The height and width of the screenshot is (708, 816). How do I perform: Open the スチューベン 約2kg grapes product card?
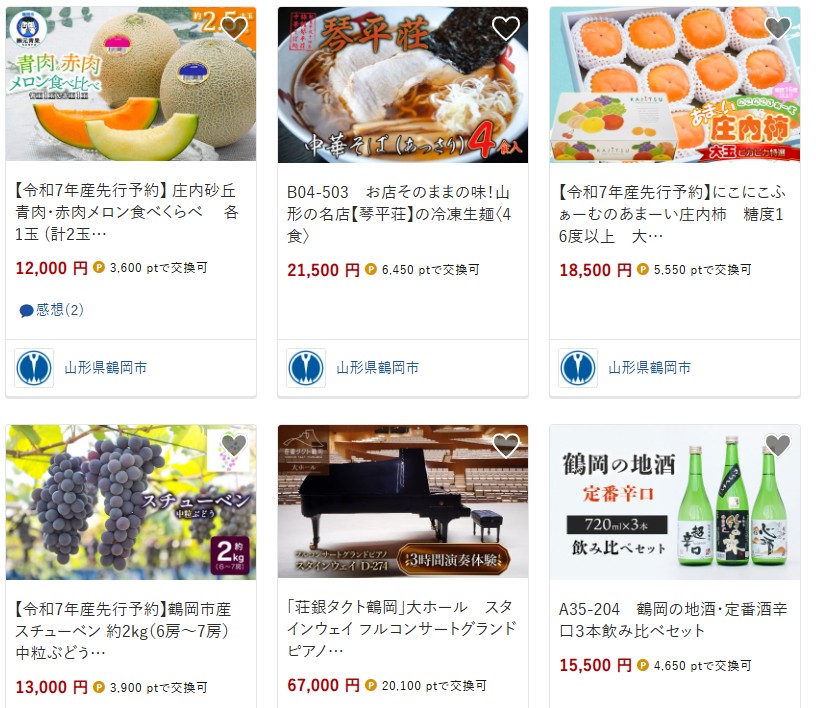tap(130, 630)
